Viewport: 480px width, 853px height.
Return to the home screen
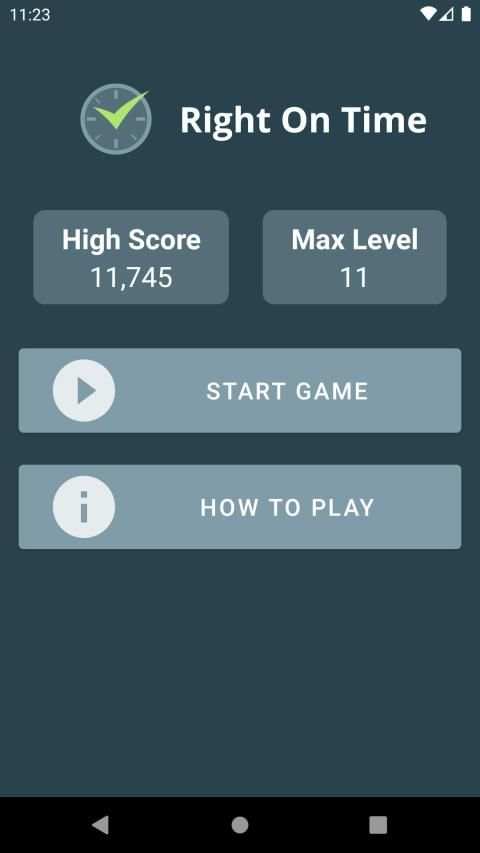[240, 825]
